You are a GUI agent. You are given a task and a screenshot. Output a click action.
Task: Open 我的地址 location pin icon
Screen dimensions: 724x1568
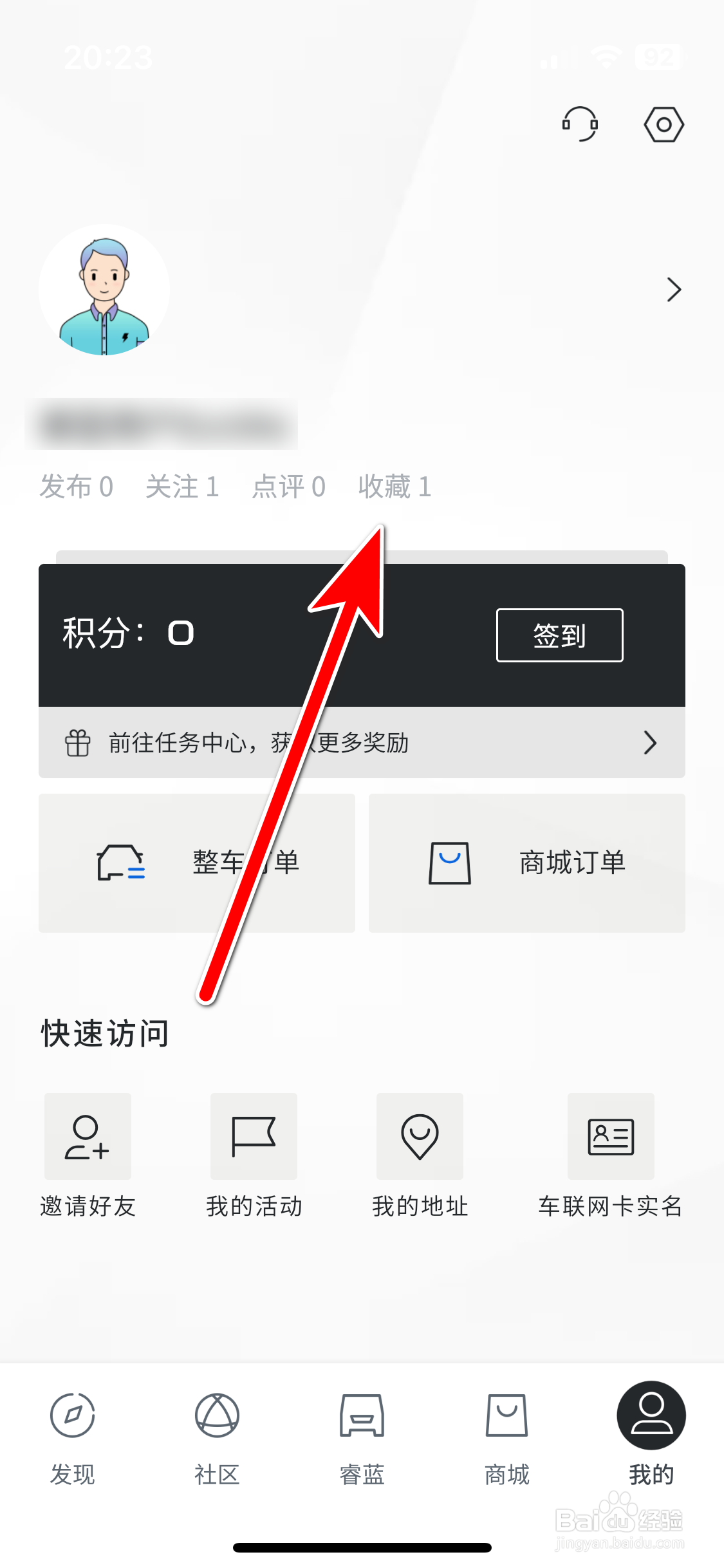point(419,1137)
